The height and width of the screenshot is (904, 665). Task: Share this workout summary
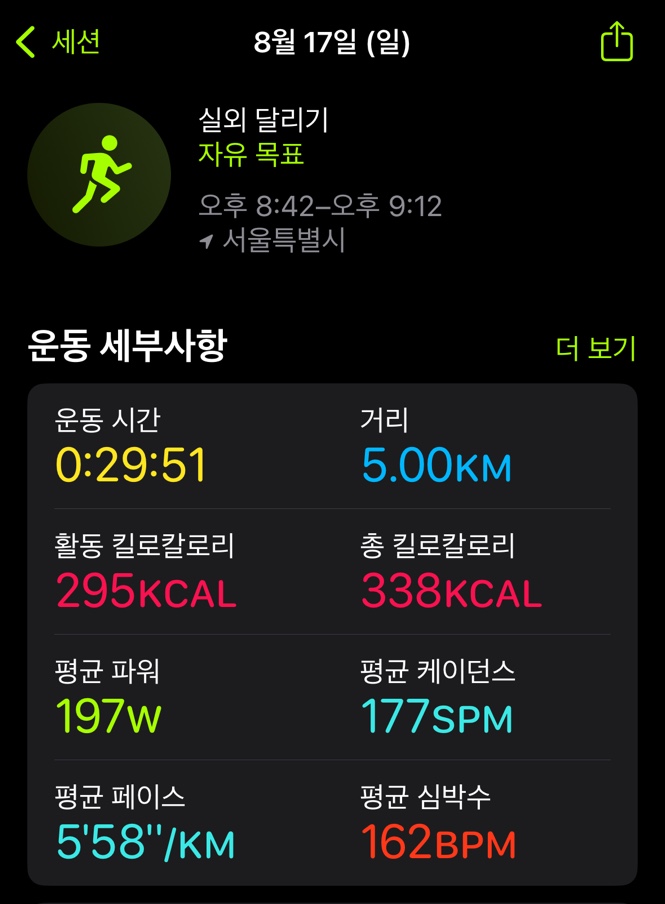pyautogui.click(x=616, y=42)
